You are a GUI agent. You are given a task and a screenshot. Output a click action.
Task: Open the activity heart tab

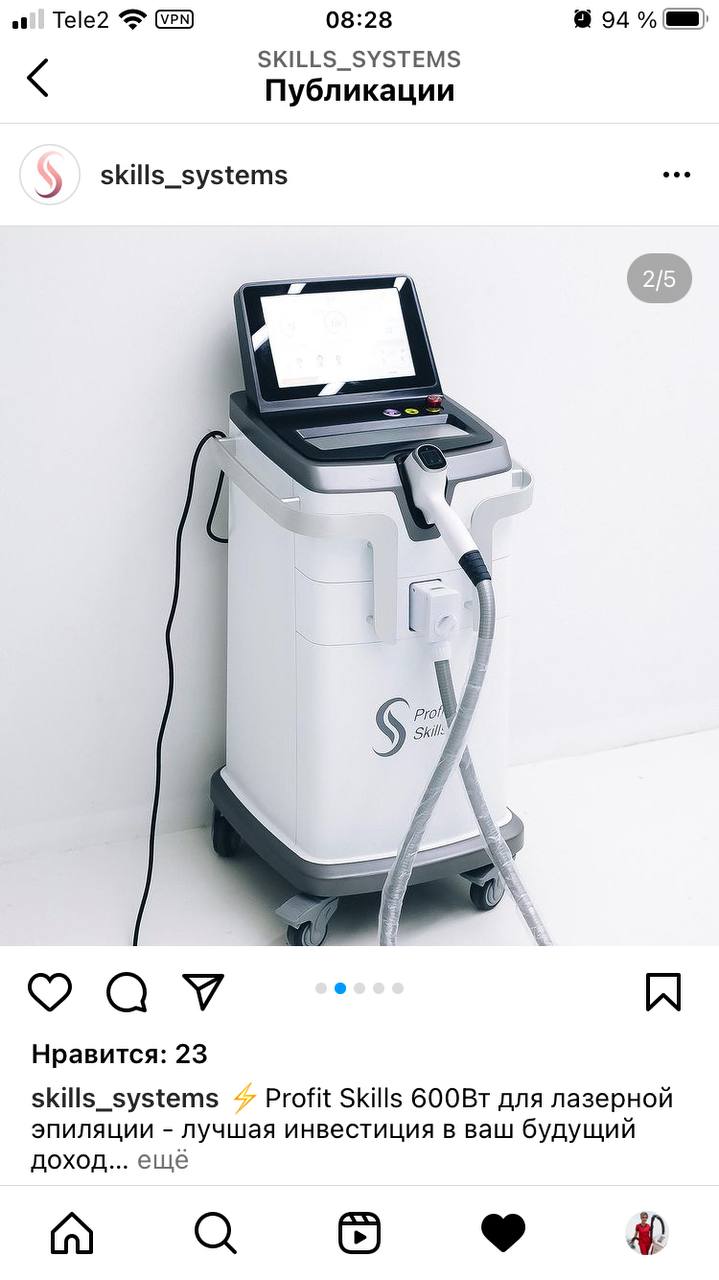coord(503,1233)
